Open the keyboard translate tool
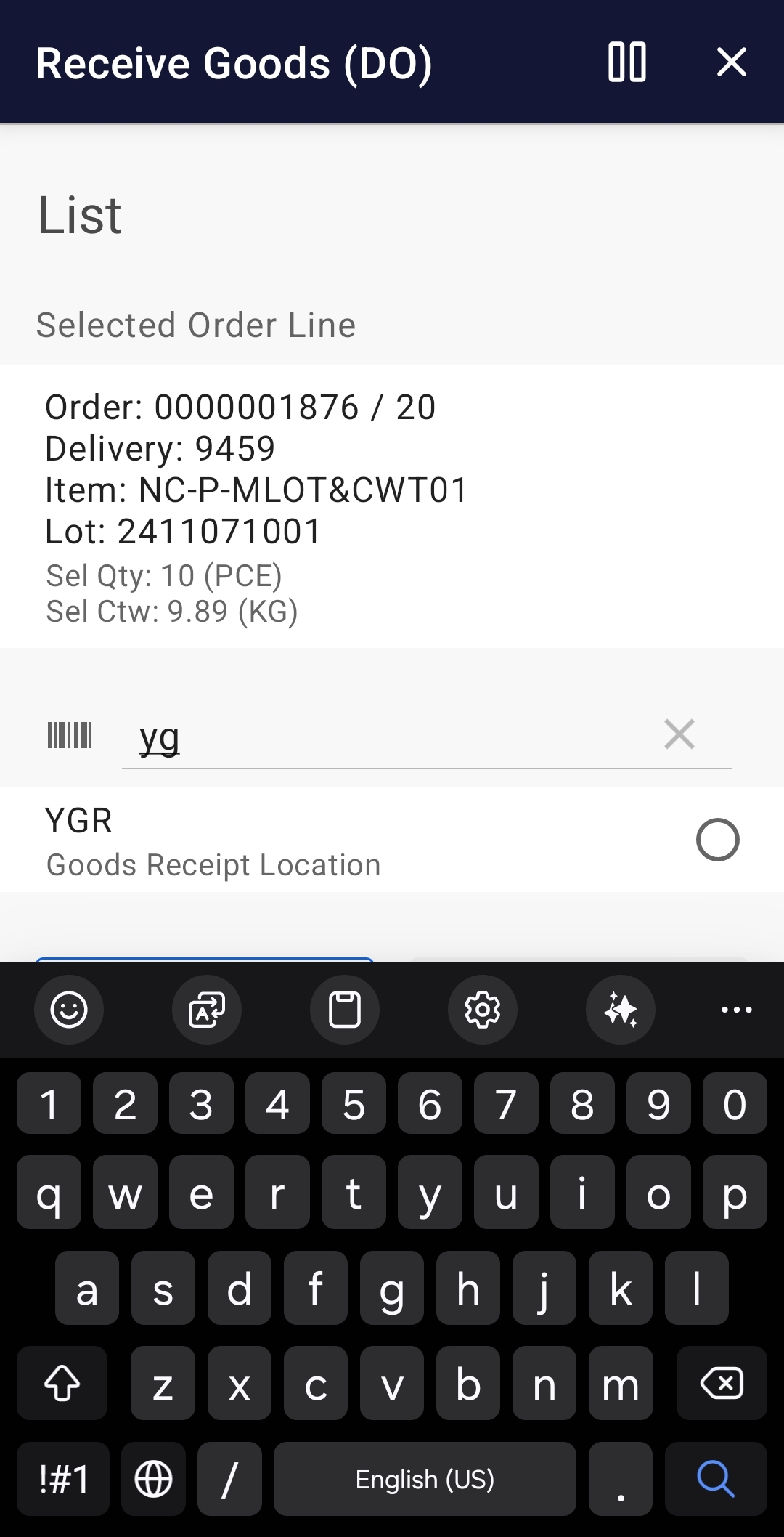This screenshot has width=784, height=1537. [x=206, y=1010]
